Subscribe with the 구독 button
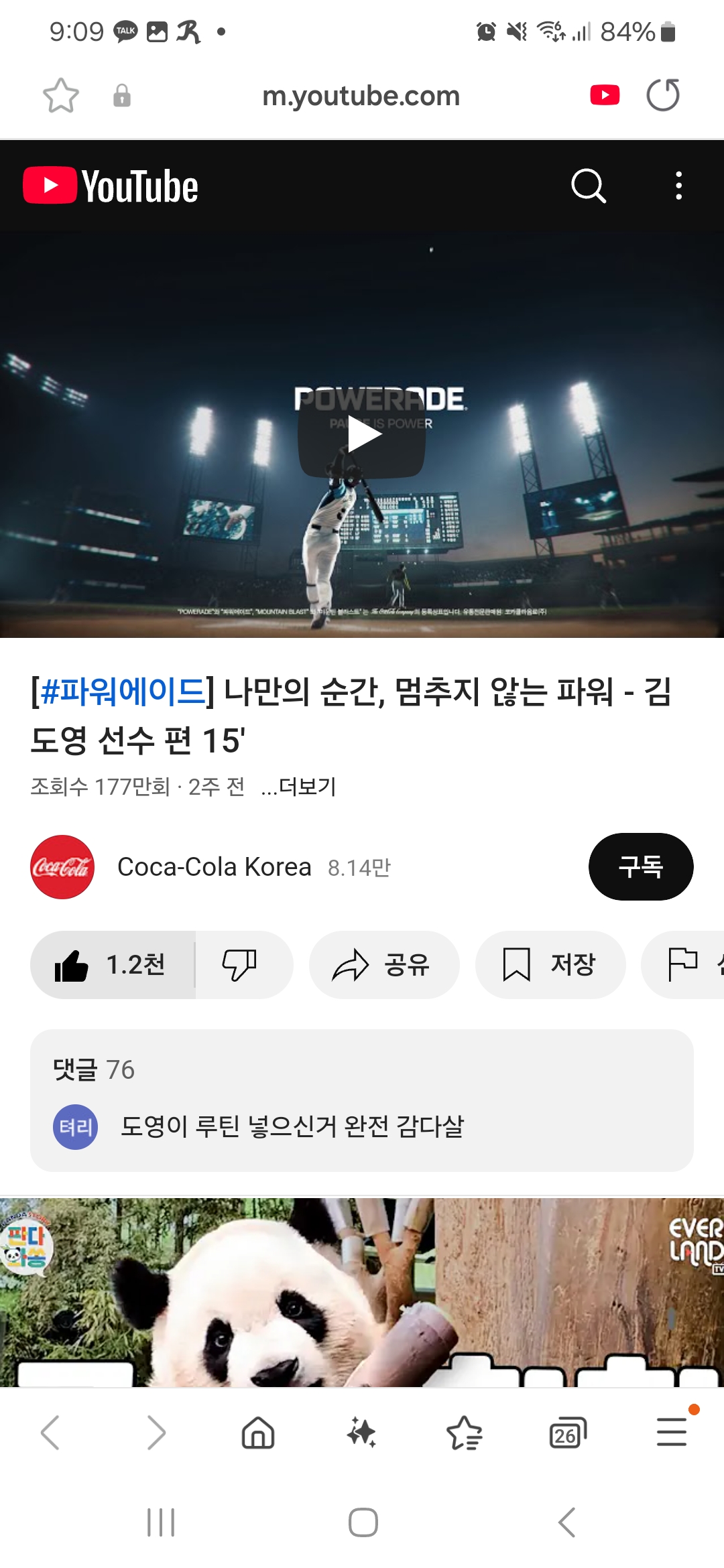724x1568 pixels. [x=640, y=867]
